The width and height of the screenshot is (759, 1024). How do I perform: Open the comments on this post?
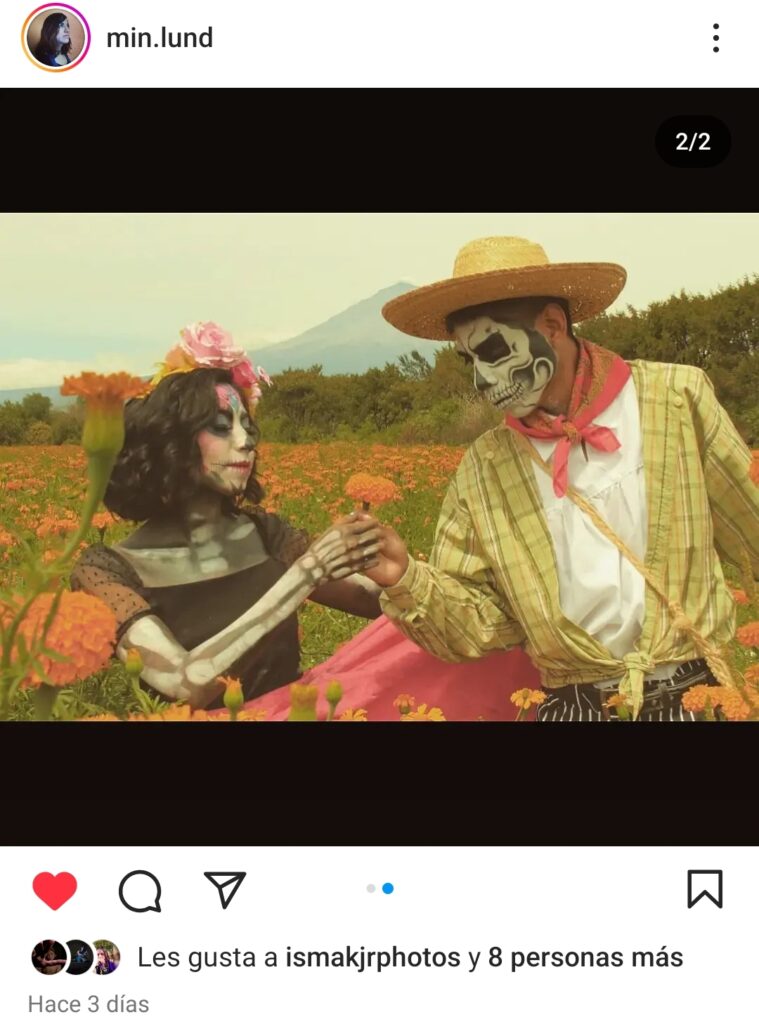[x=140, y=890]
